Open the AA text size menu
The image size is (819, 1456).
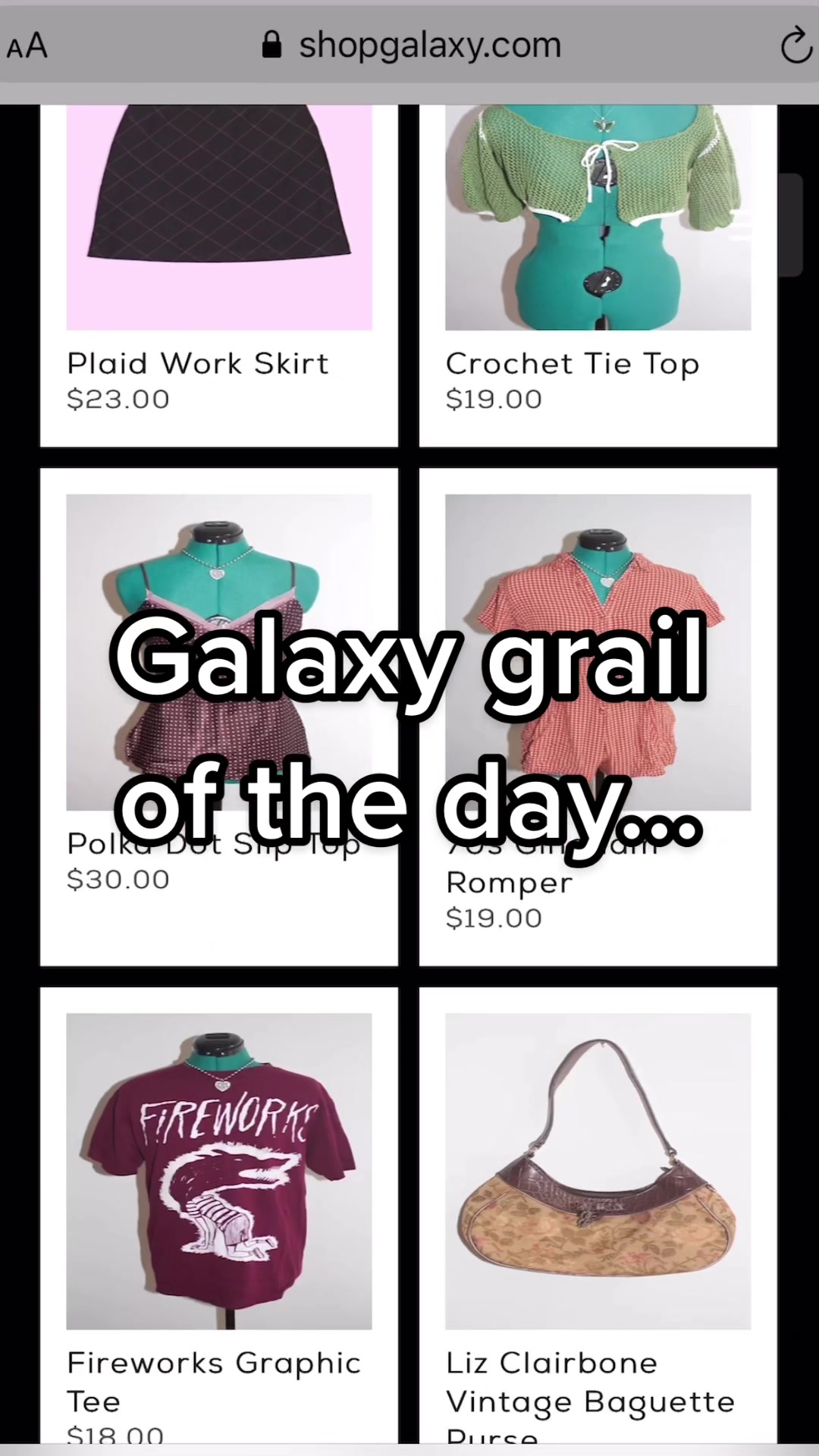click(x=27, y=46)
